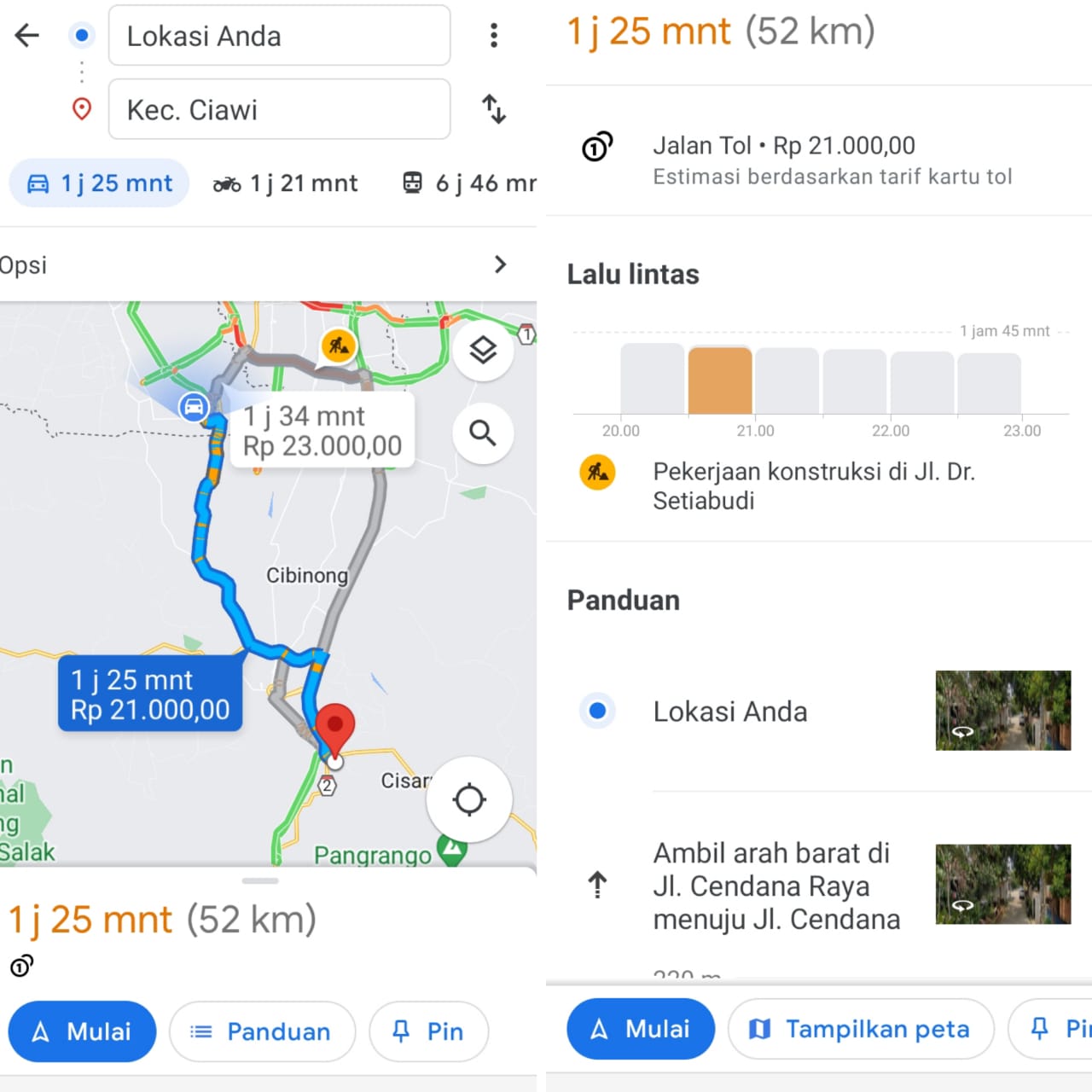The width and height of the screenshot is (1092, 1092).
Task: Open street view thumbnail for Lokasi Anda
Action: coord(1002,711)
